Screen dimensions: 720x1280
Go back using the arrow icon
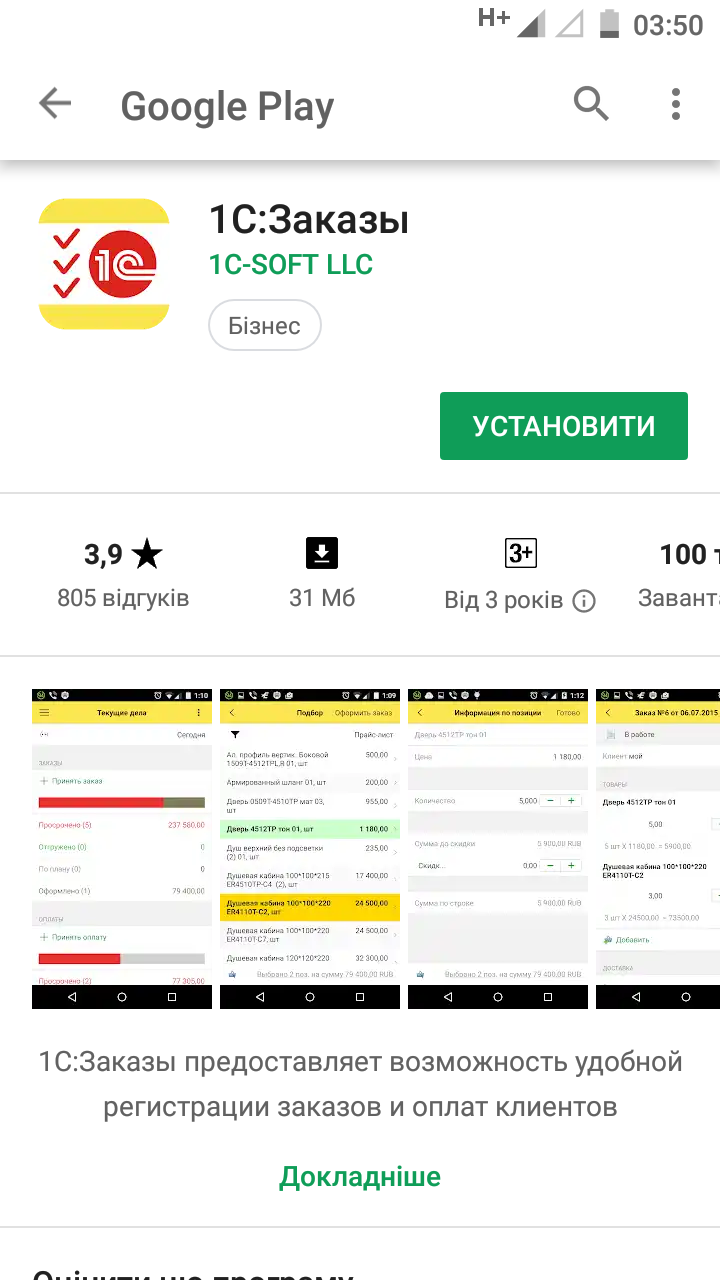pyautogui.click(x=55, y=103)
